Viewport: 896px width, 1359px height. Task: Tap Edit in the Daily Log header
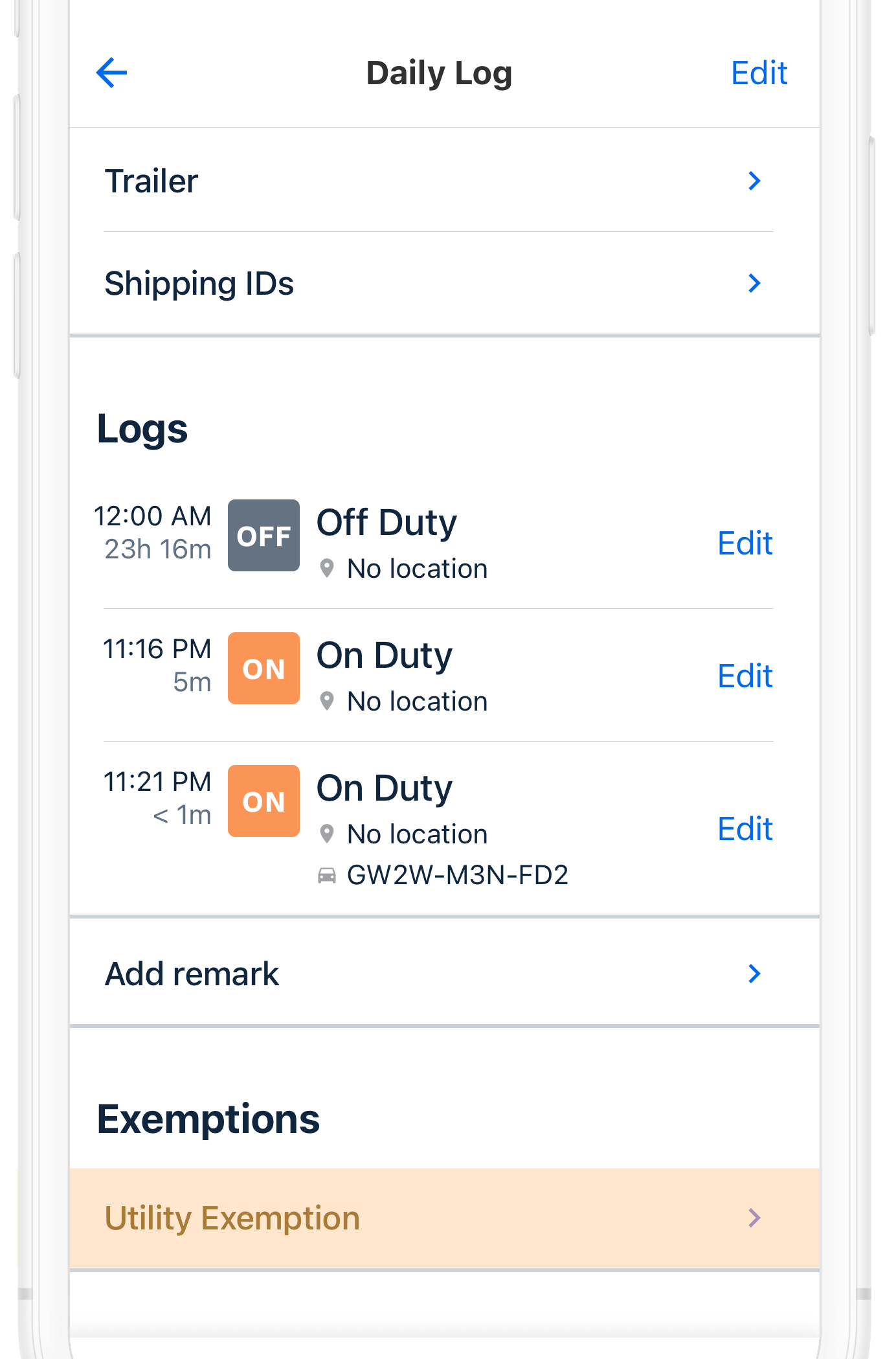[759, 73]
